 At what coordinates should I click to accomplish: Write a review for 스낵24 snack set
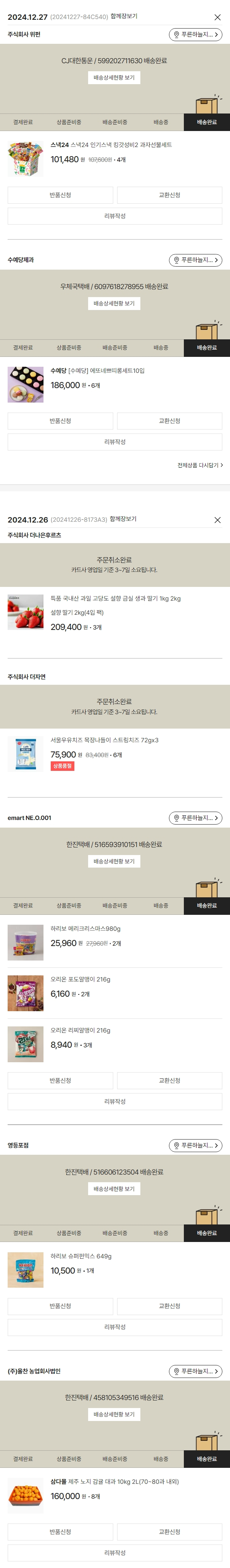[x=115, y=216]
